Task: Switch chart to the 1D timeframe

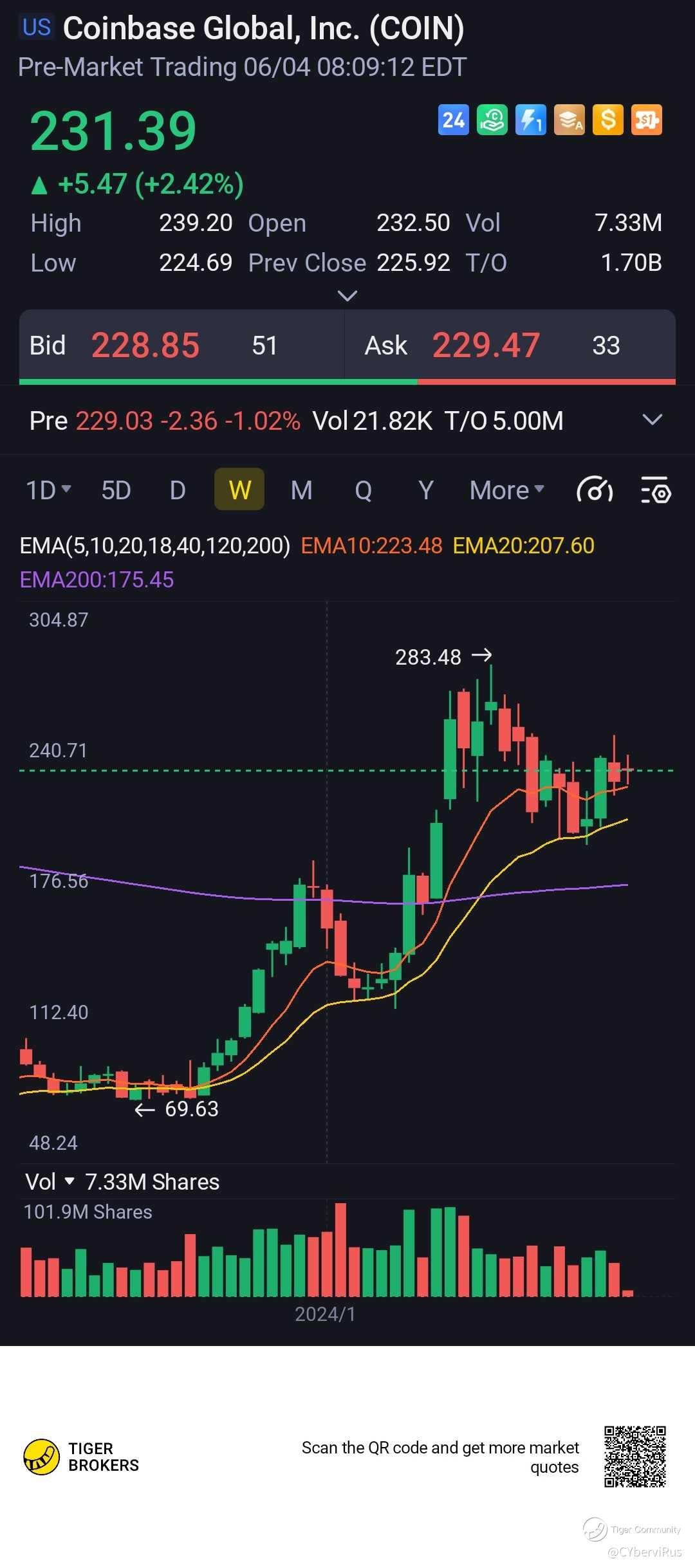Action: pyautogui.click(x=48, y=490)
